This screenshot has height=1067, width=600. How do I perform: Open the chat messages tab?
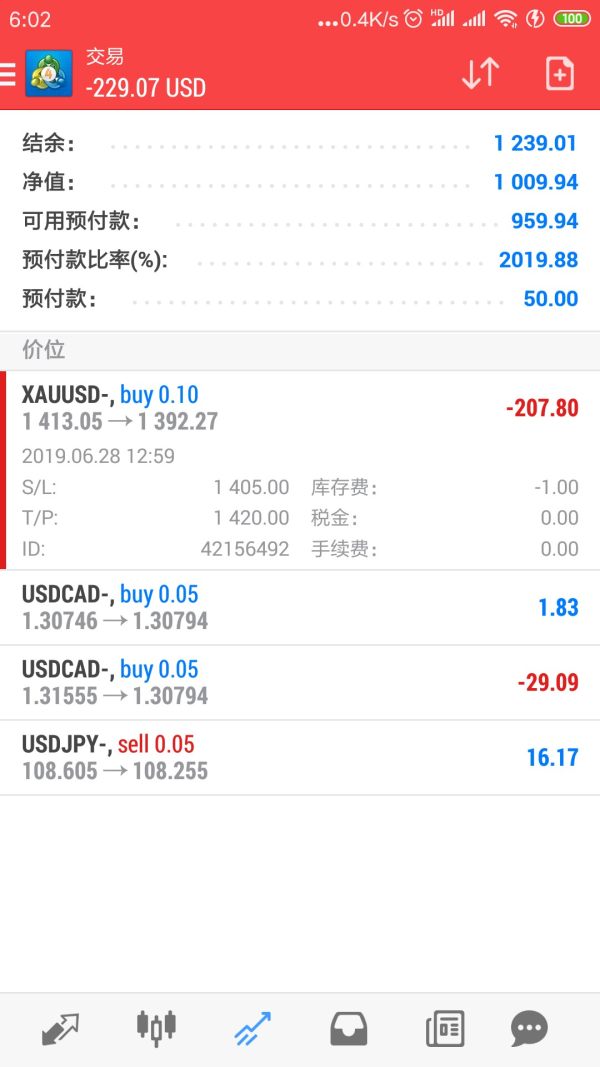tap(529, 1028)
